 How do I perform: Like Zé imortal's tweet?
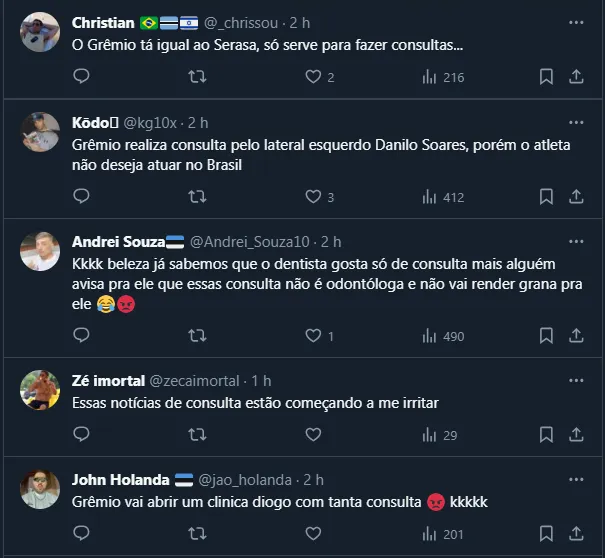click(313, 435)
